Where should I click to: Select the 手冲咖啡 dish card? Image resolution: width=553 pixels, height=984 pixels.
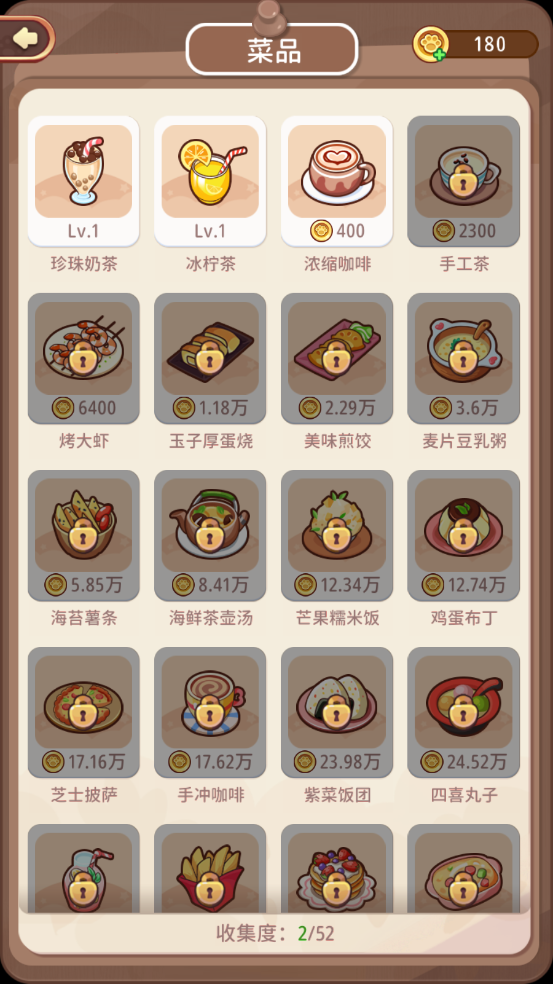(210, 712)
